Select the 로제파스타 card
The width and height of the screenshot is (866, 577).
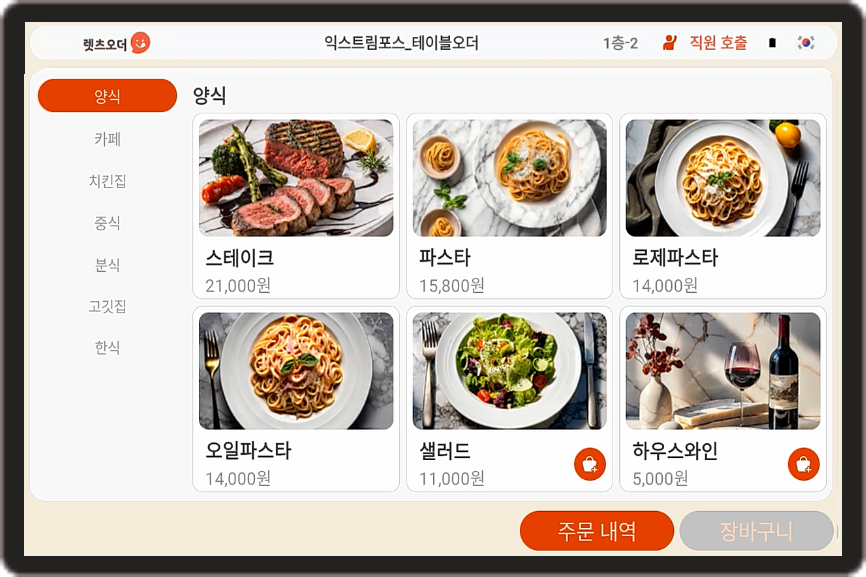722,205
